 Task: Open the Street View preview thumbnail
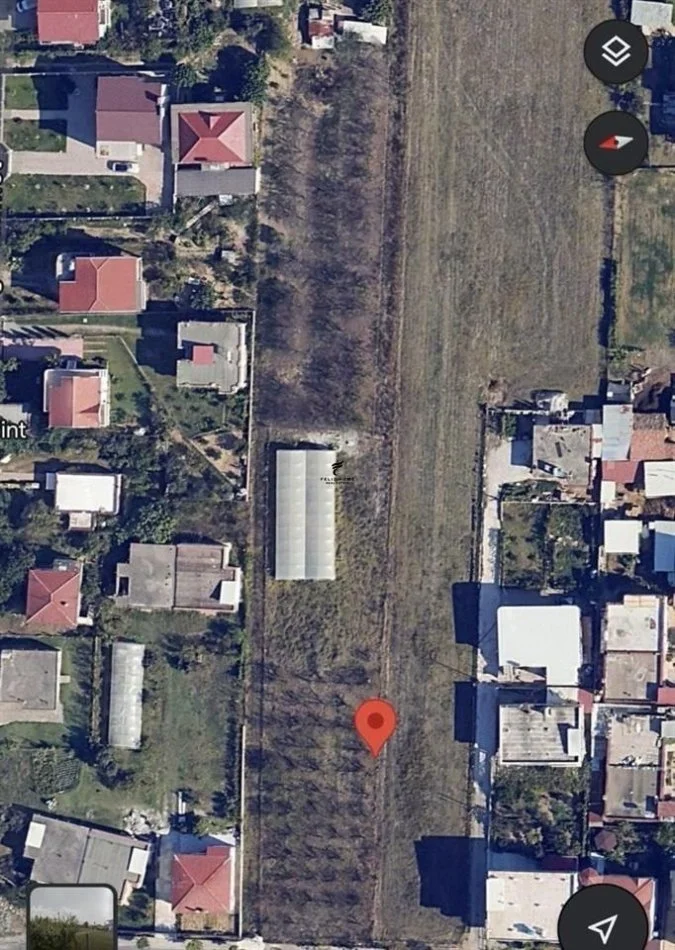[71, 918]
